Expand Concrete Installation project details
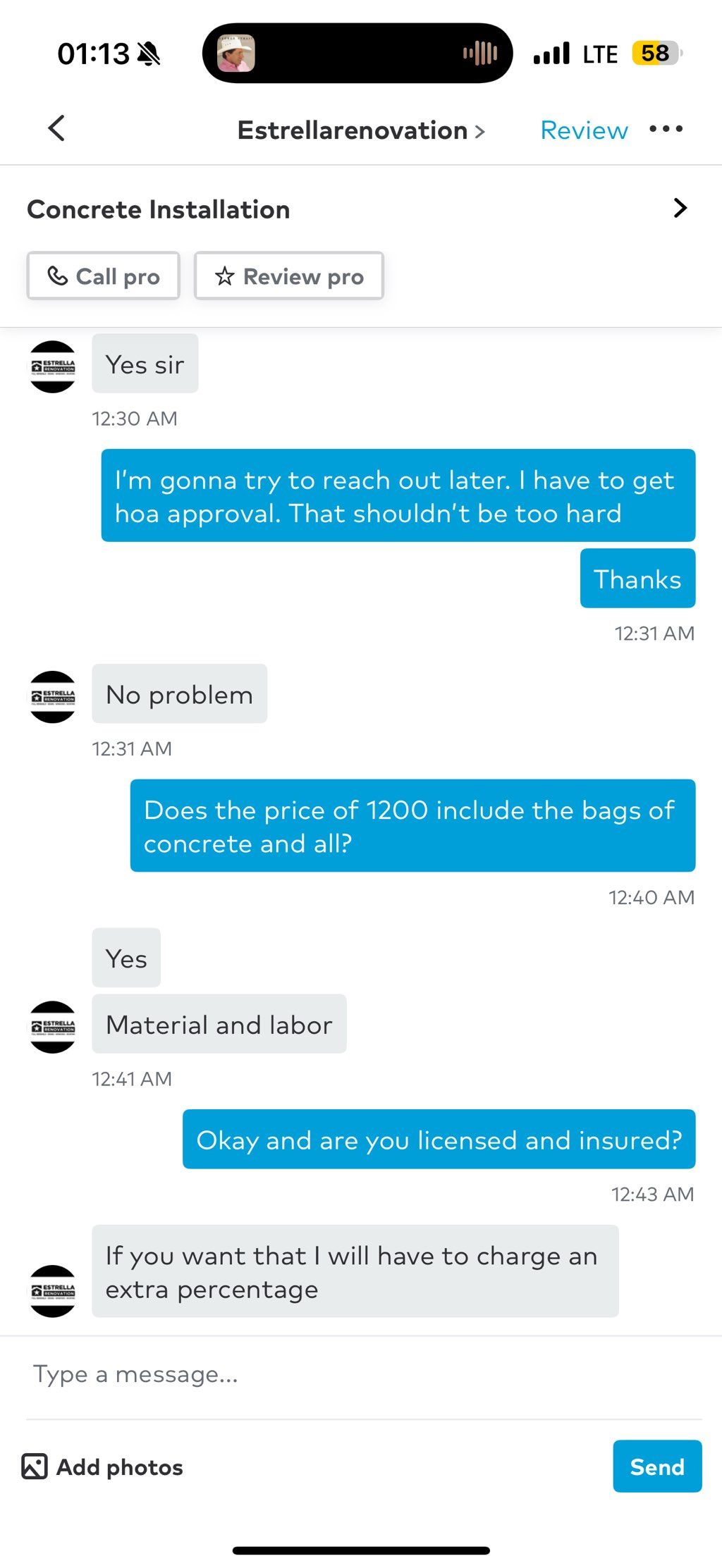The width and height of the screenshot is (722, 1568). [680, 209]
